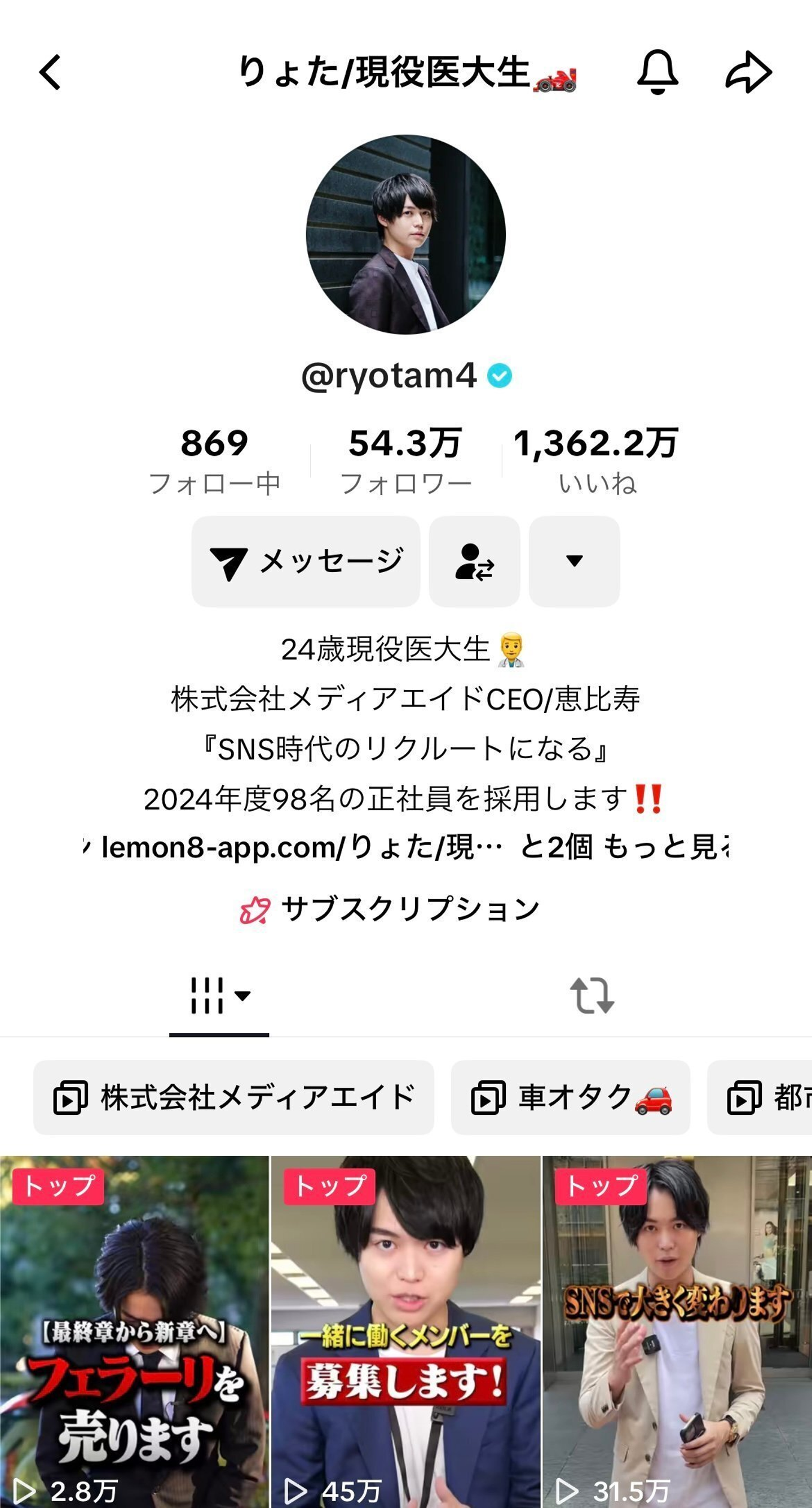The height and width of the screenshot is (1508, 812).
Task: View the profile photo of ryotam4
Action: (x=406, y=235)
